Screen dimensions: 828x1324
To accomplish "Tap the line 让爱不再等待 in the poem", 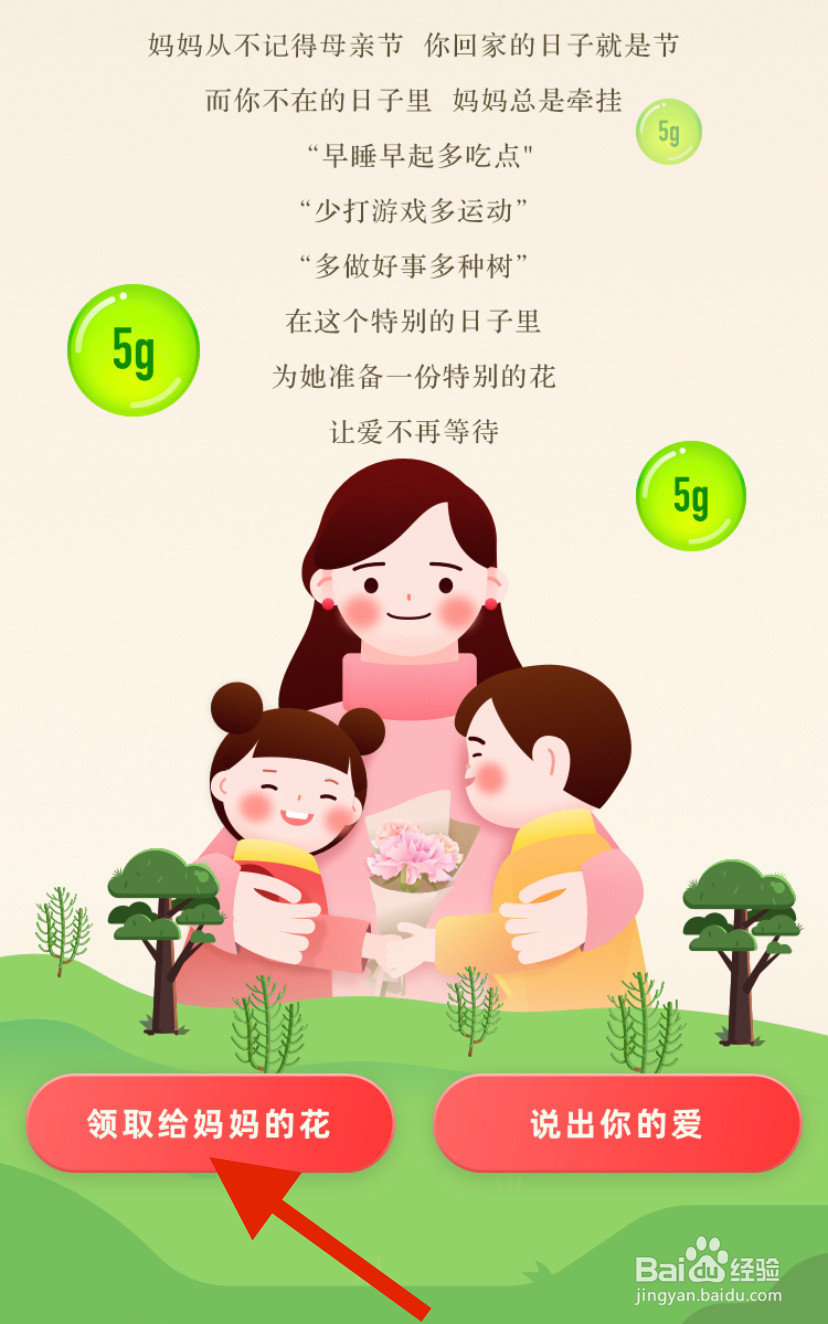I will click(413, 432).
